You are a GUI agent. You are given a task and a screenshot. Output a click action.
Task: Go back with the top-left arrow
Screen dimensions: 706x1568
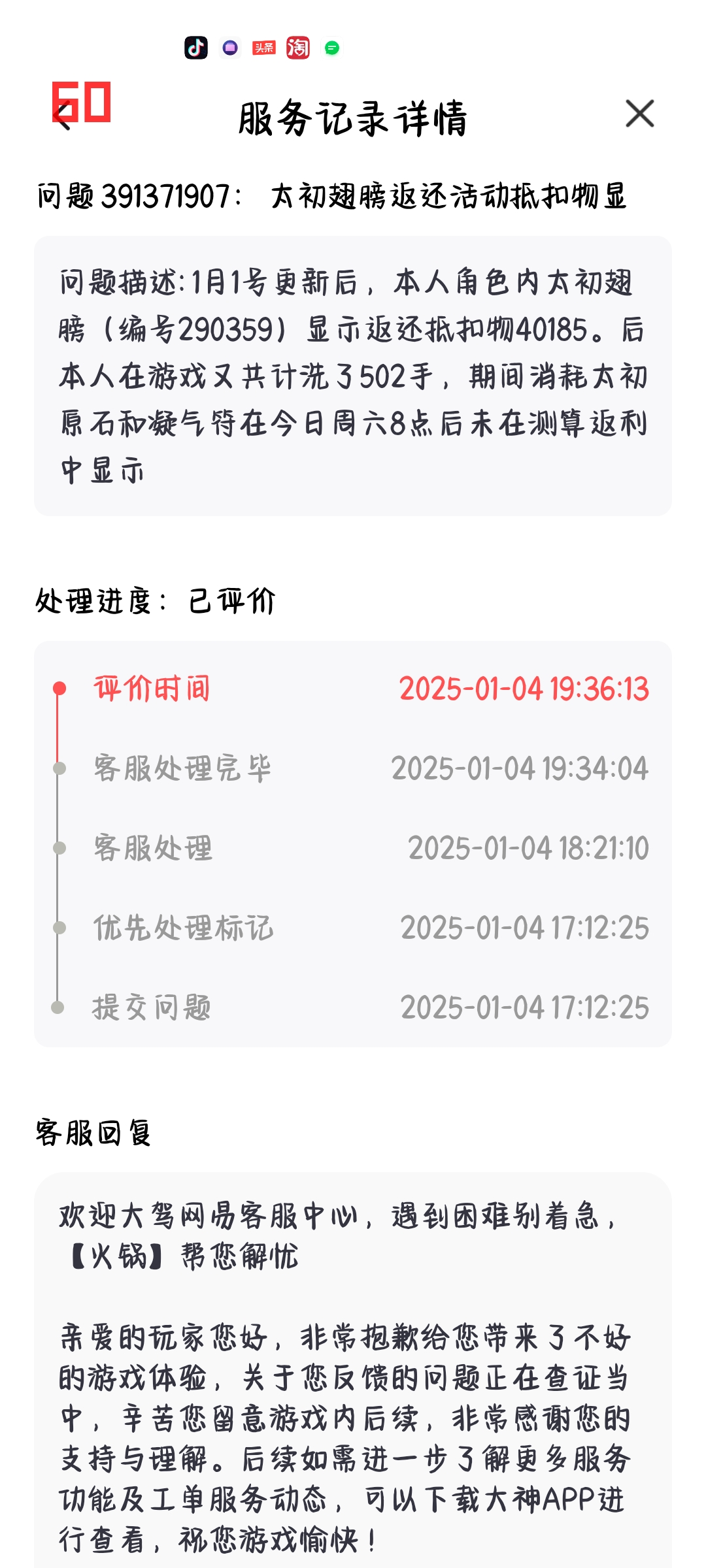[63, 116]
